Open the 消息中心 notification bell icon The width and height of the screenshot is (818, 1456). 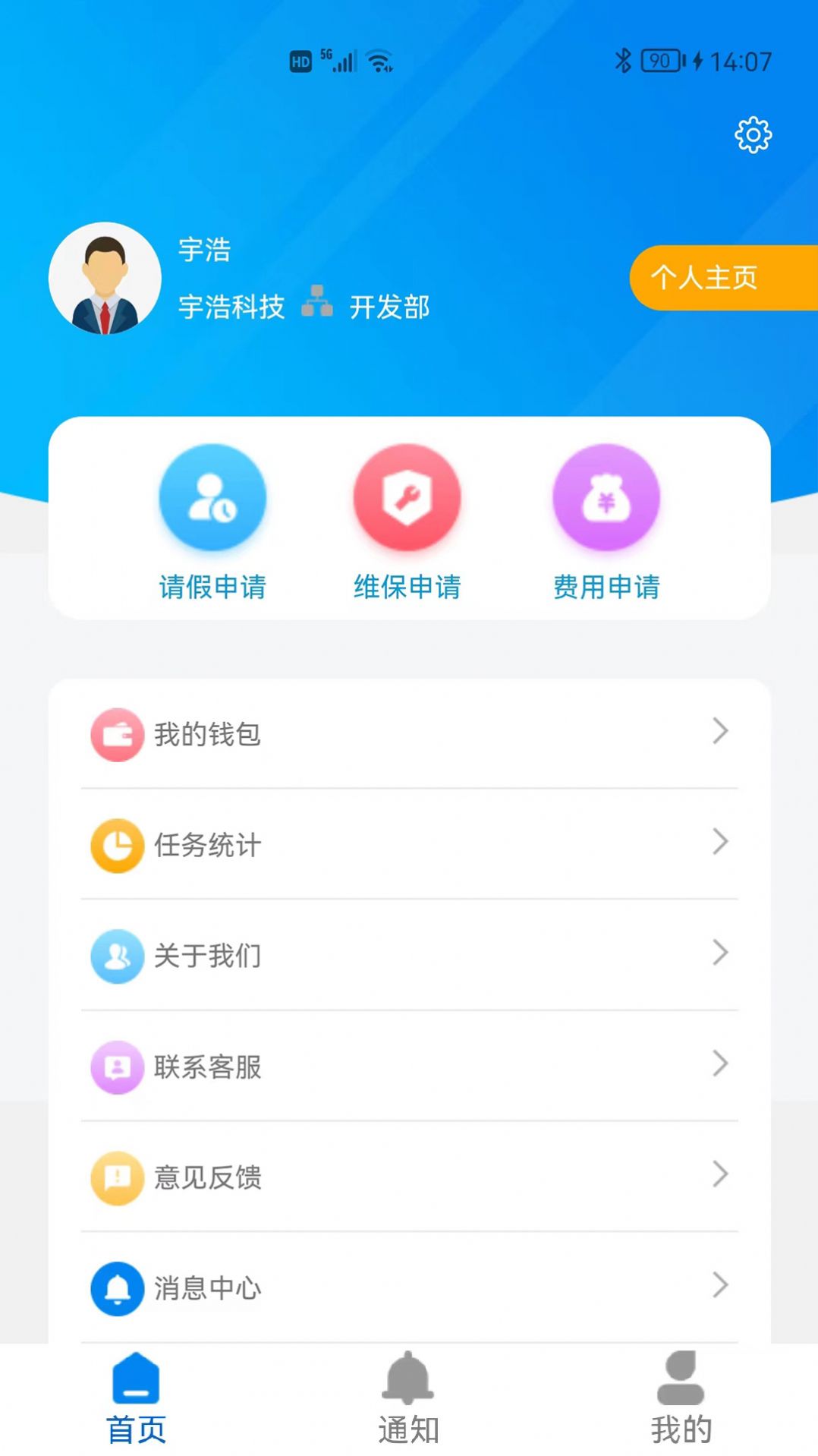click(117, 1288)
